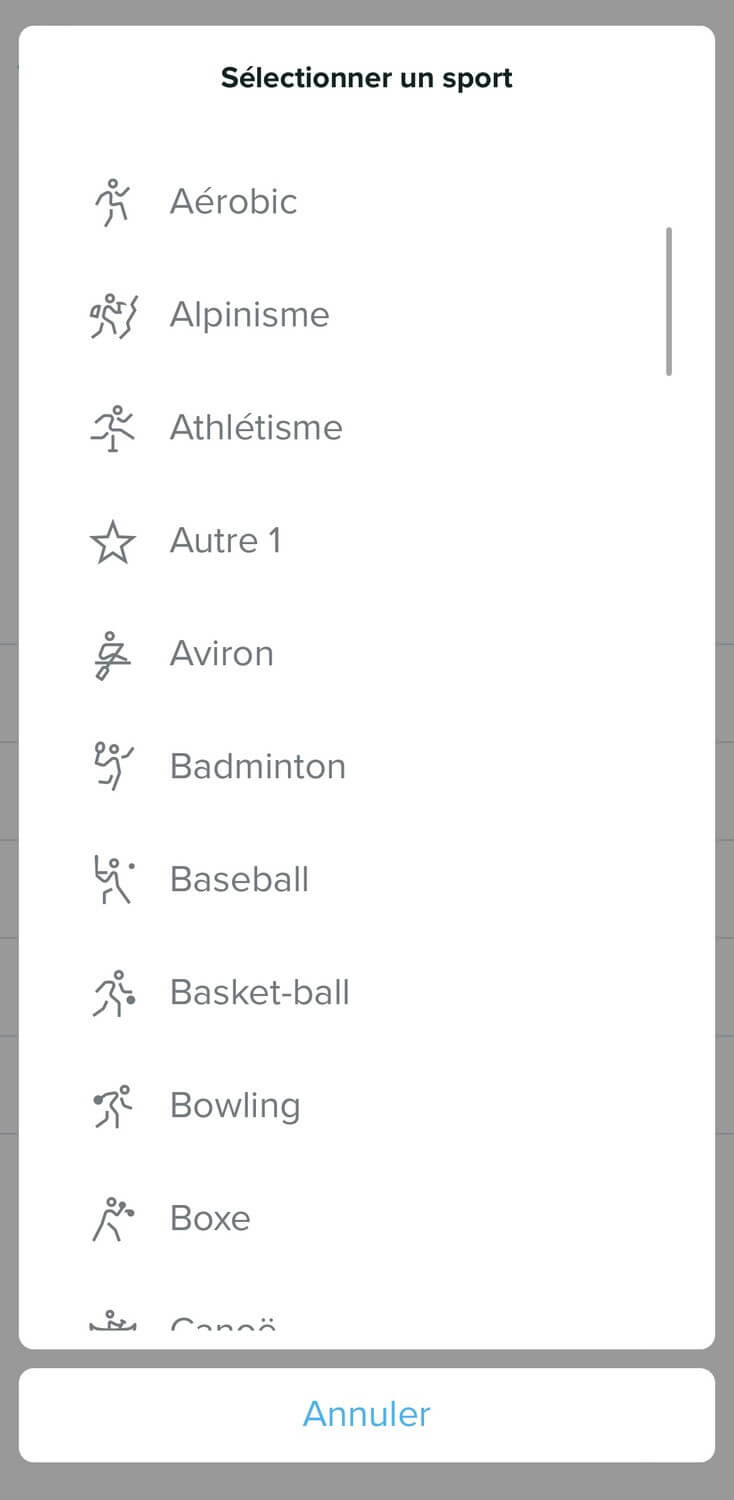Choose the Basket-ball sport

[366, 993]
